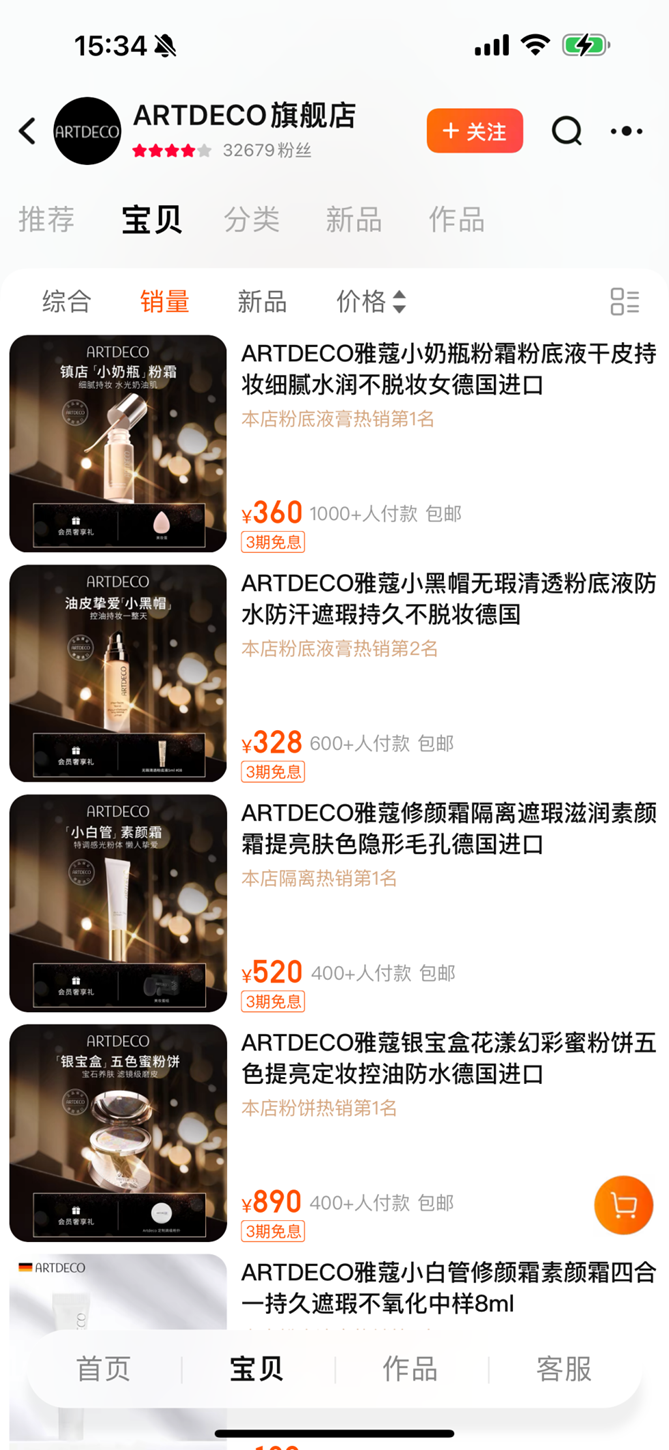This screenshot has height=1450, width=669.
Task: Open the floating shopping cart button
Action: coord(623,1205)
